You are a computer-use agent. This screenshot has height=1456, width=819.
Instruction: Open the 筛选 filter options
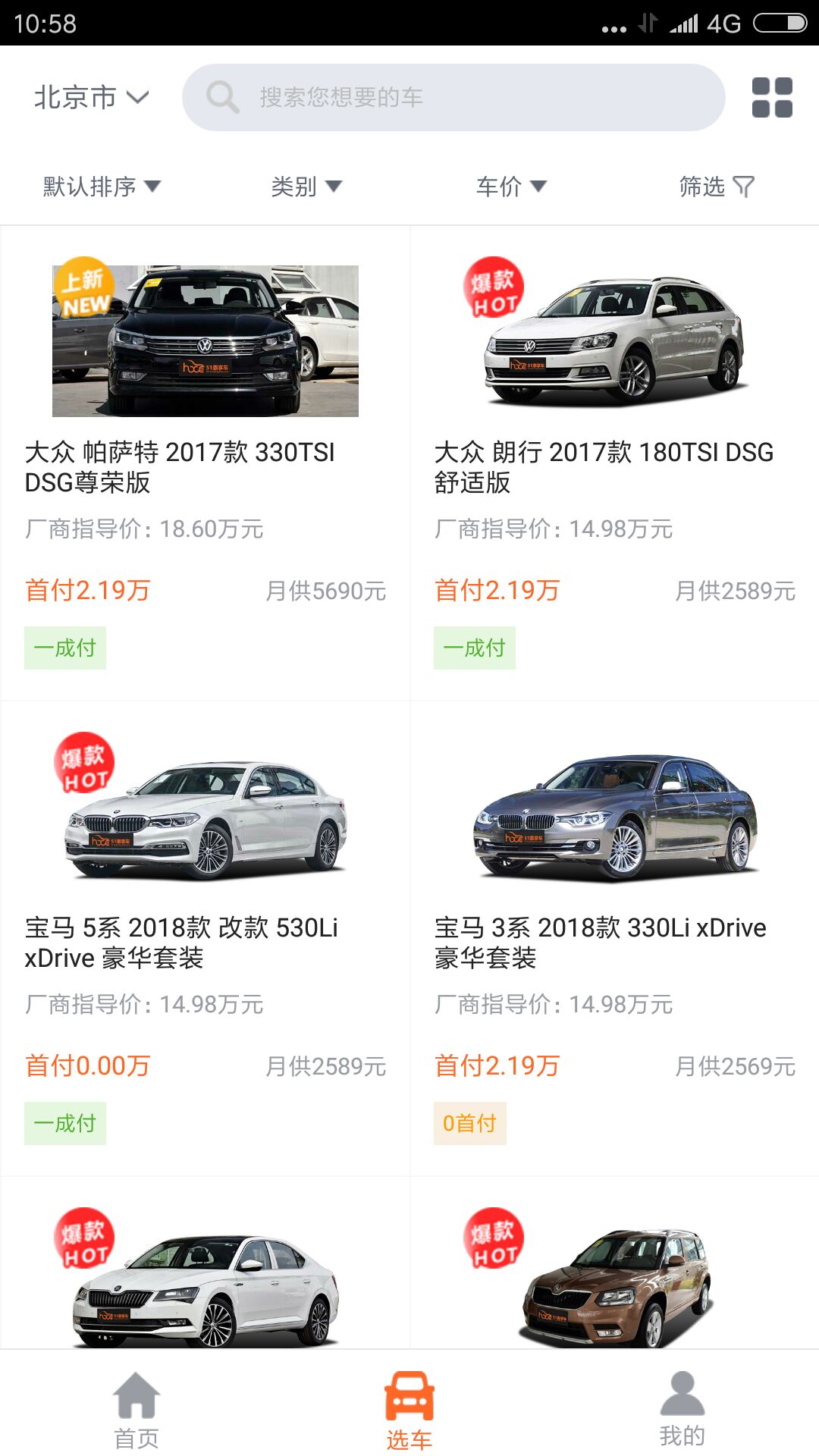[716, 187]
